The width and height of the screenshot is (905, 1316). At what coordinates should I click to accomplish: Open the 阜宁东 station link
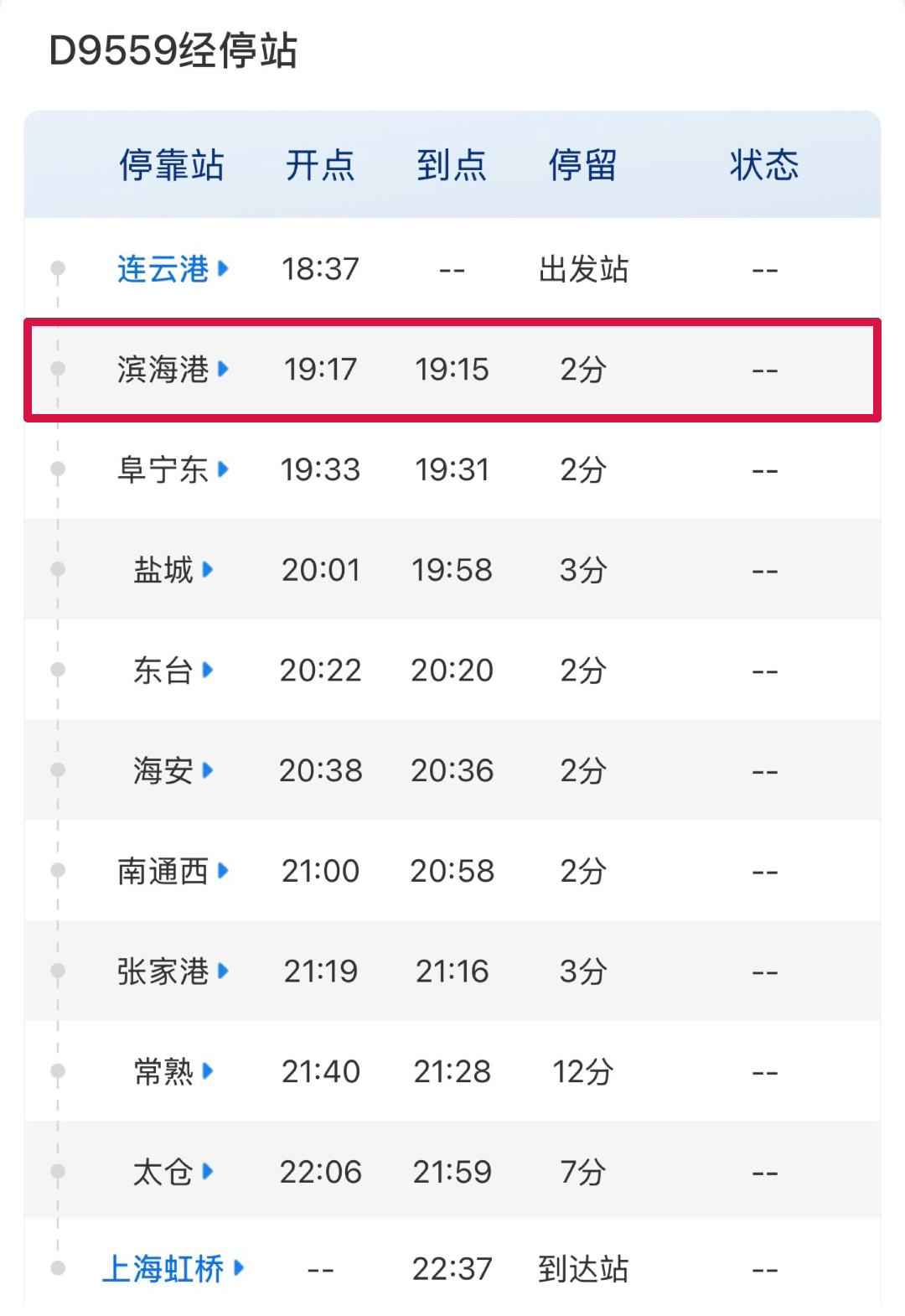[x=172, y=469]
